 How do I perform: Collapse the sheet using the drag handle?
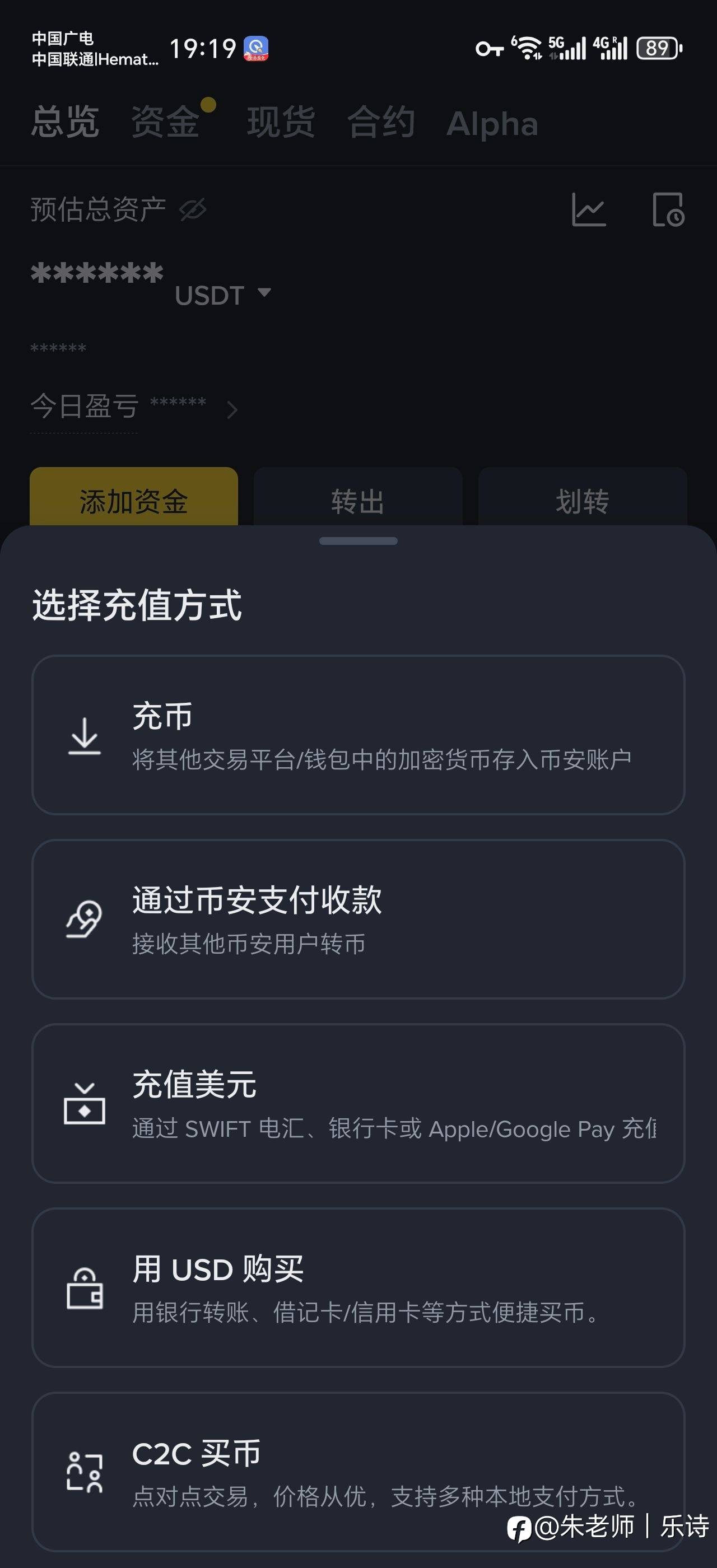pos(358,539)
